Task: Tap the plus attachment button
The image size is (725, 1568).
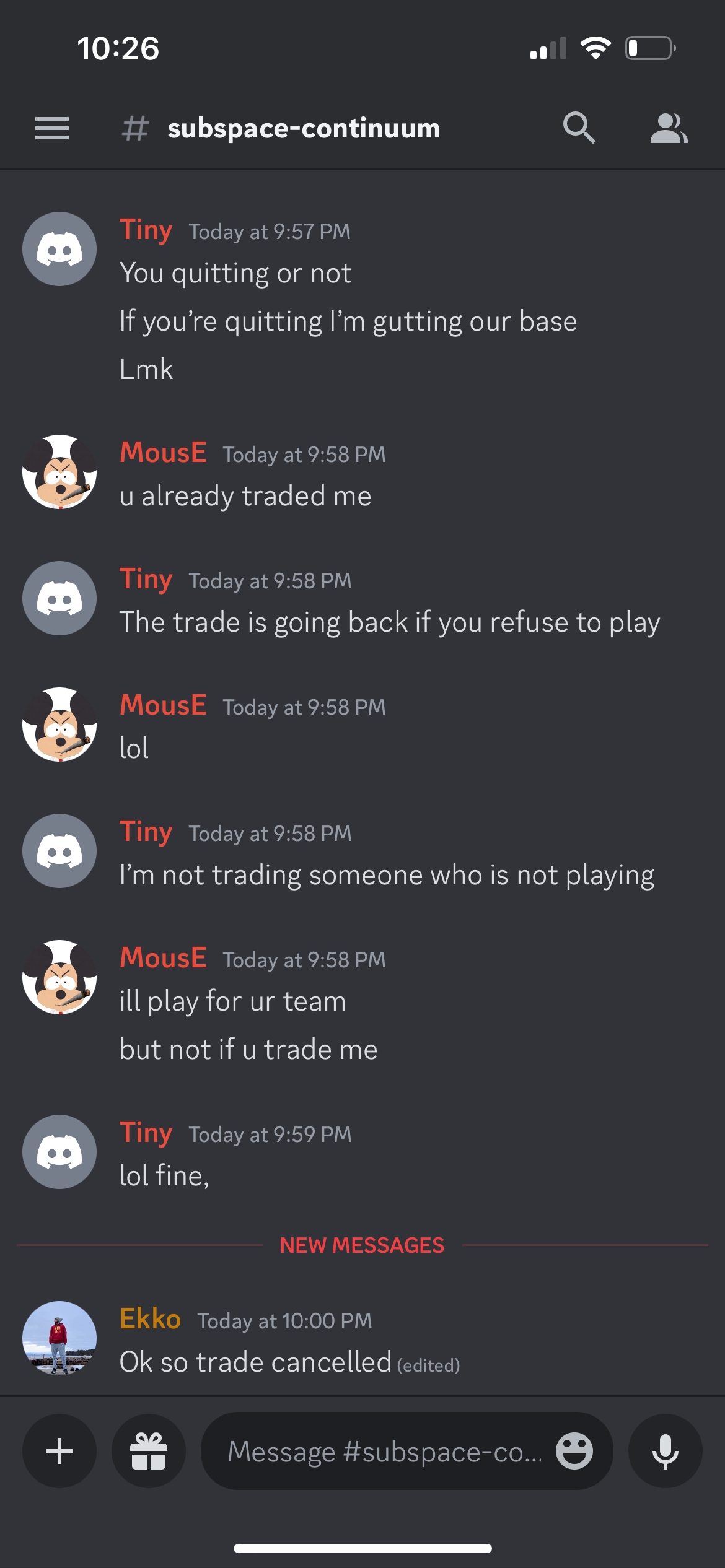Action: (59, 1451)
